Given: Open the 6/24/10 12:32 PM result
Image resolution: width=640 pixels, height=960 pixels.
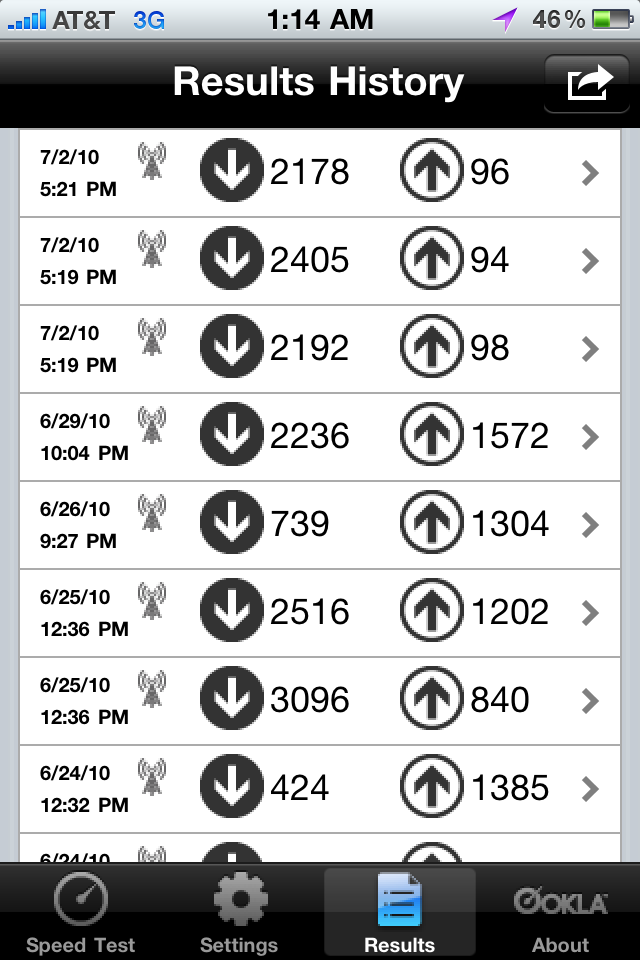Looking at the screenshot, I should pos(320,789).
